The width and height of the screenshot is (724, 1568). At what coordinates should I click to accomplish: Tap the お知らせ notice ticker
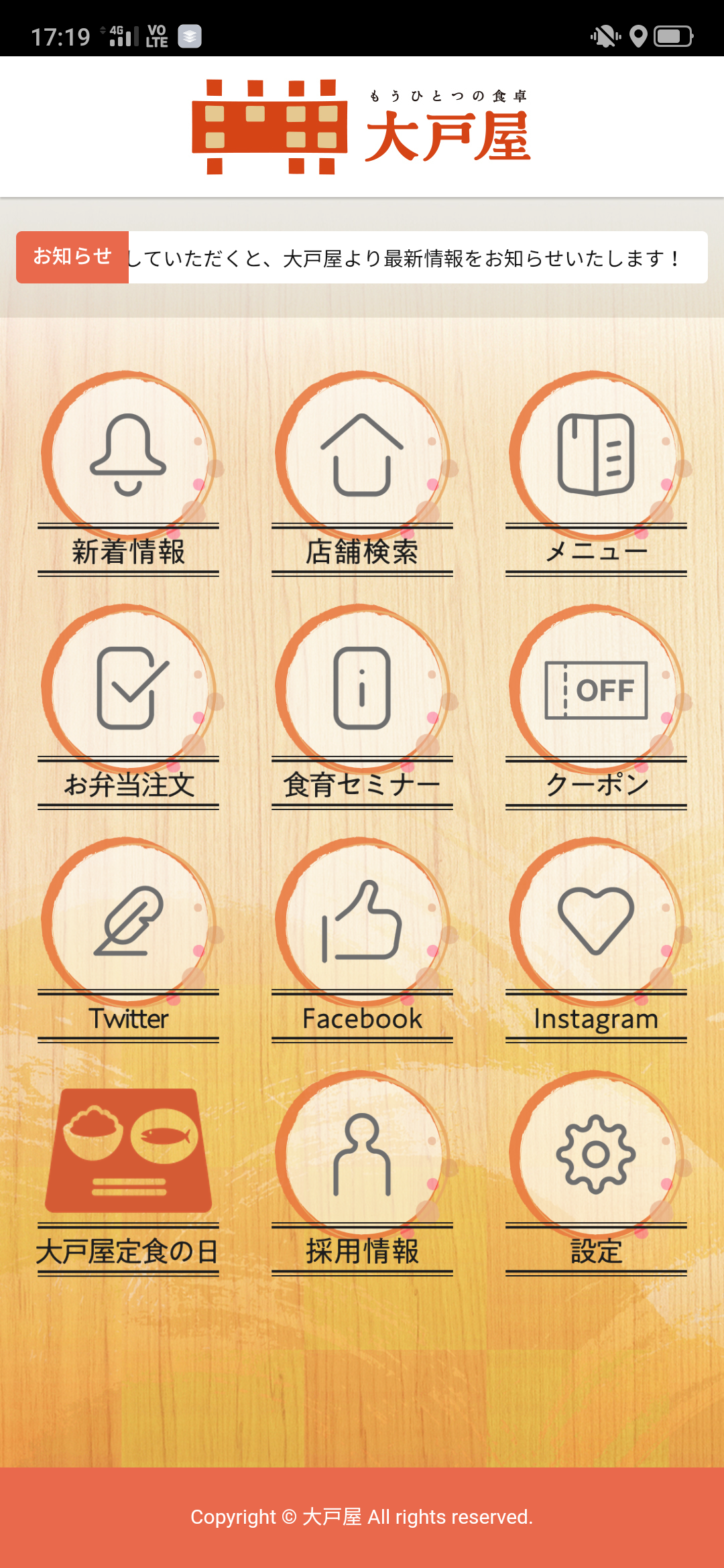tap(362, 257)
